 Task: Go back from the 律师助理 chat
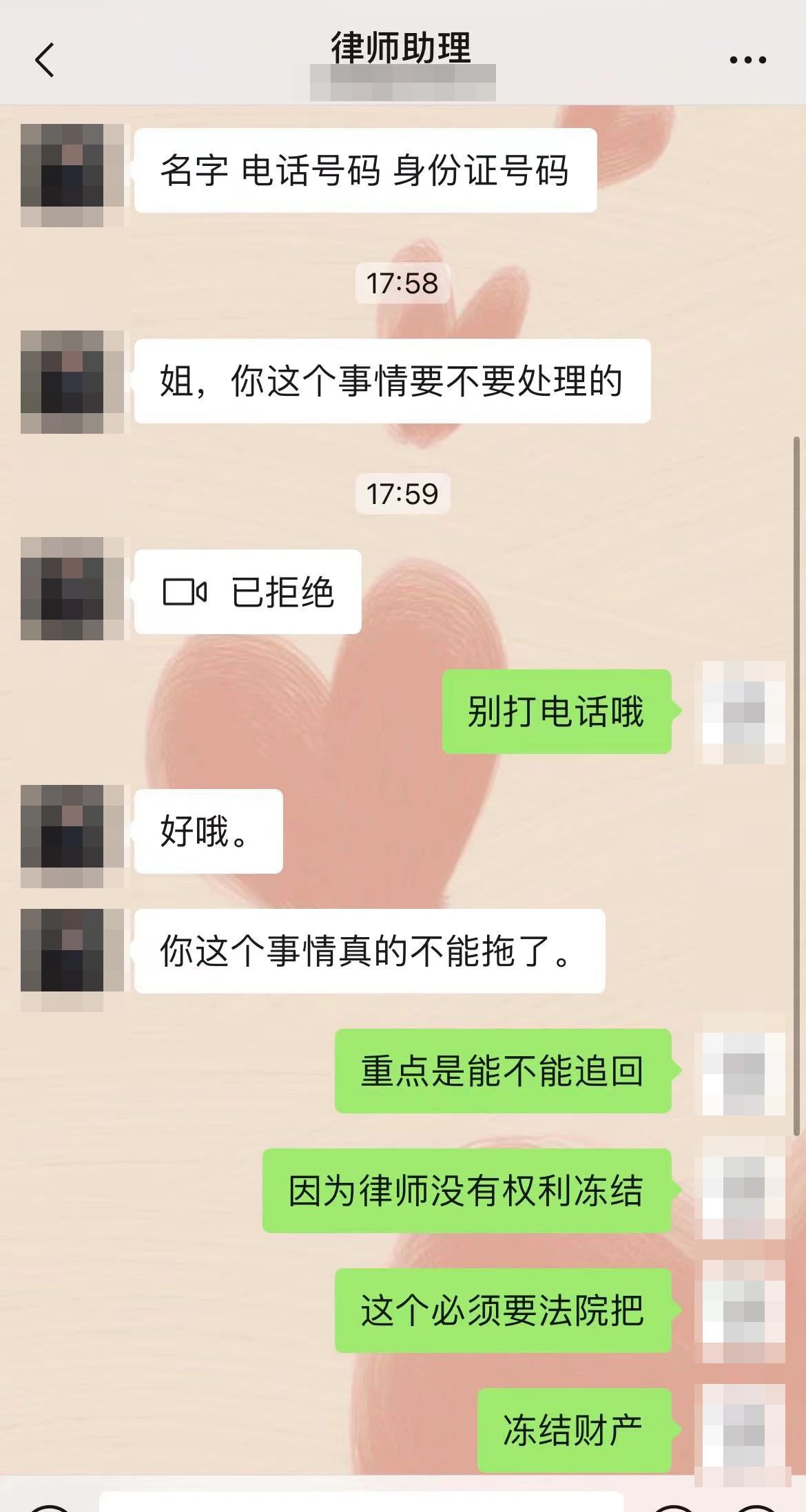(45, 60)
